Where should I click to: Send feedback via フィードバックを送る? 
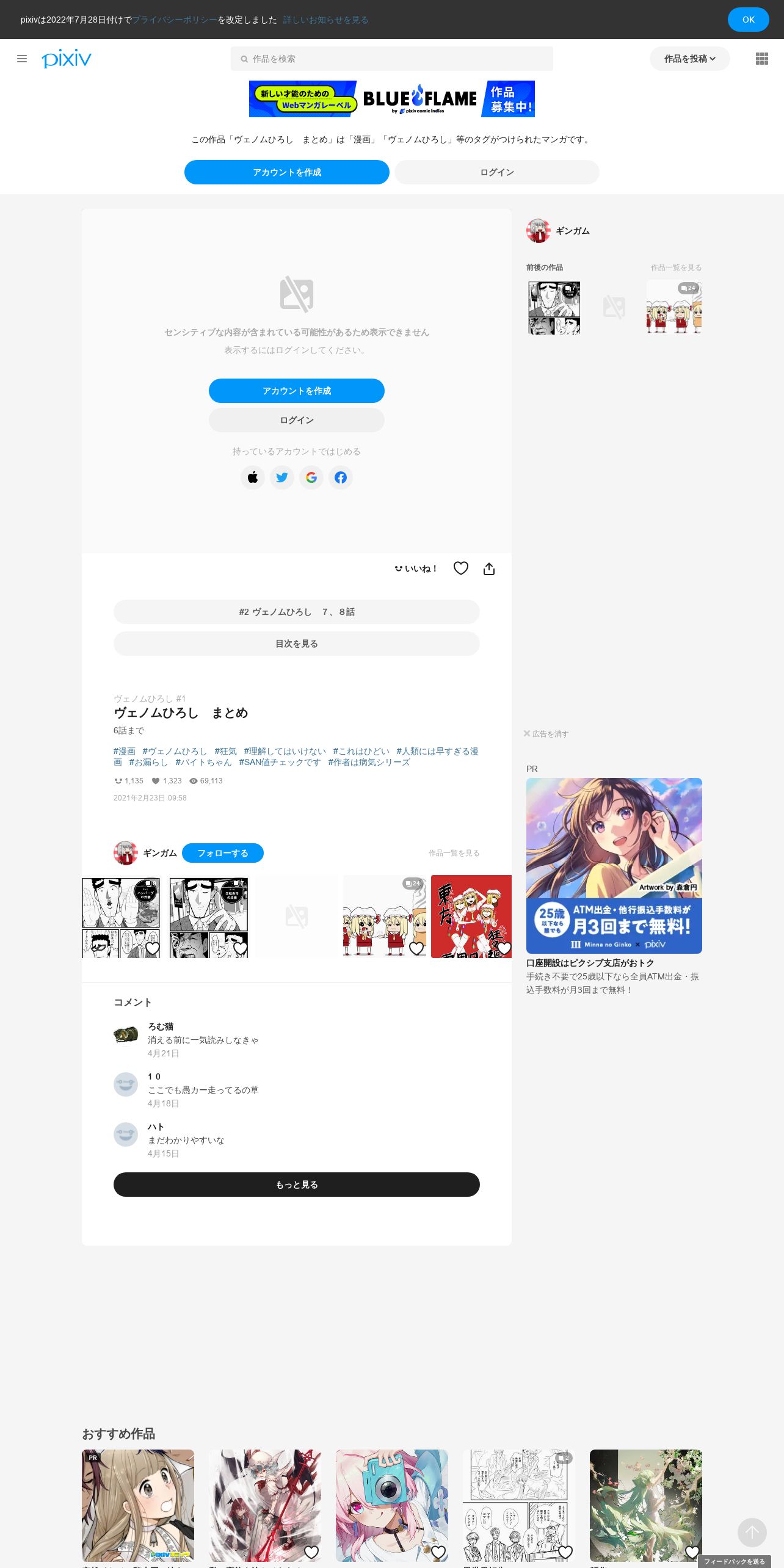pyautogui.click(x=735, y=1561)
